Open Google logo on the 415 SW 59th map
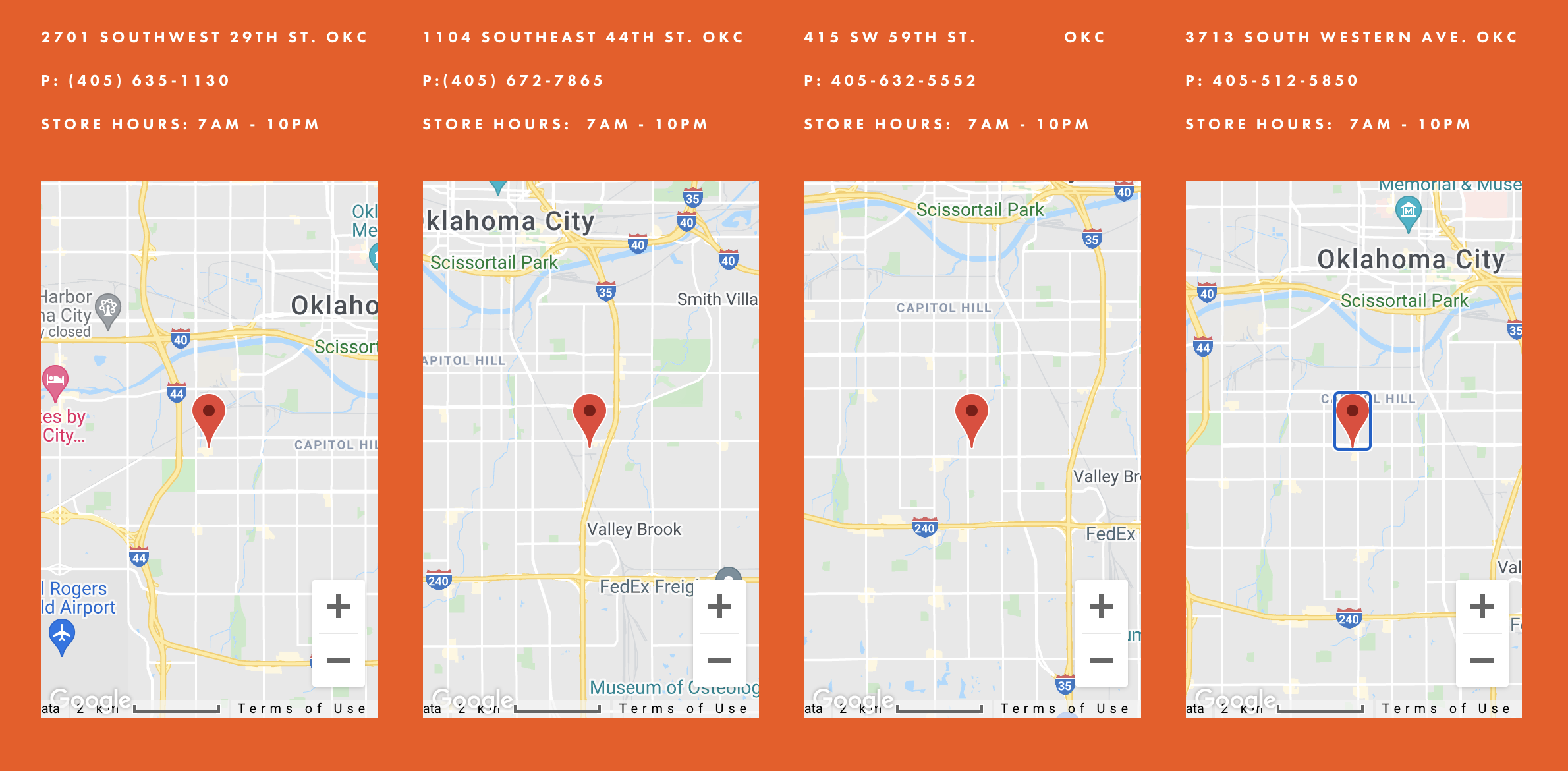Image resolution: width=1568 pixels, height=771 pixels. 853,699
